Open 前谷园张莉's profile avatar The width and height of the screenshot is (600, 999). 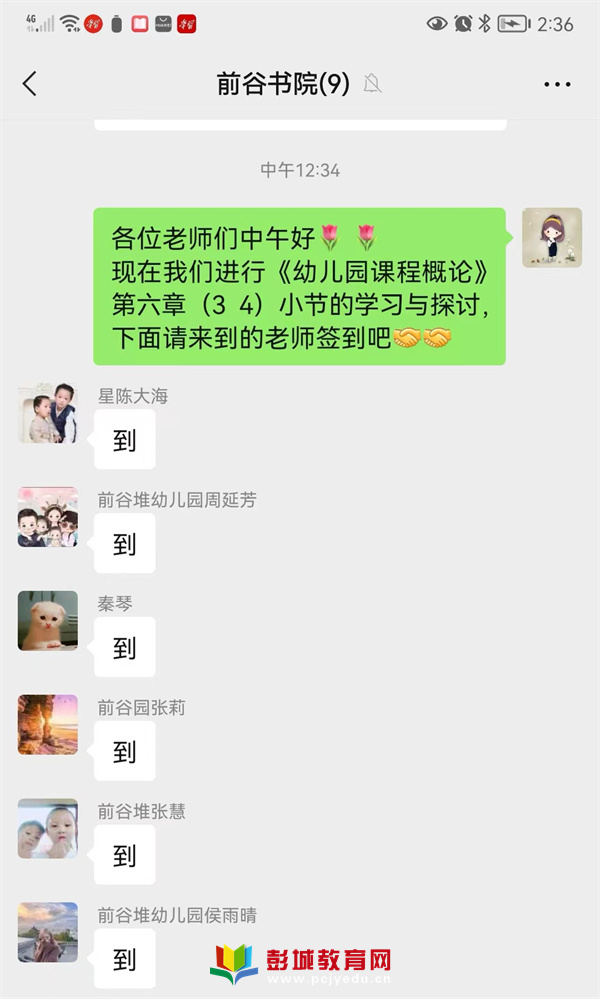click(x=48, y=725)
